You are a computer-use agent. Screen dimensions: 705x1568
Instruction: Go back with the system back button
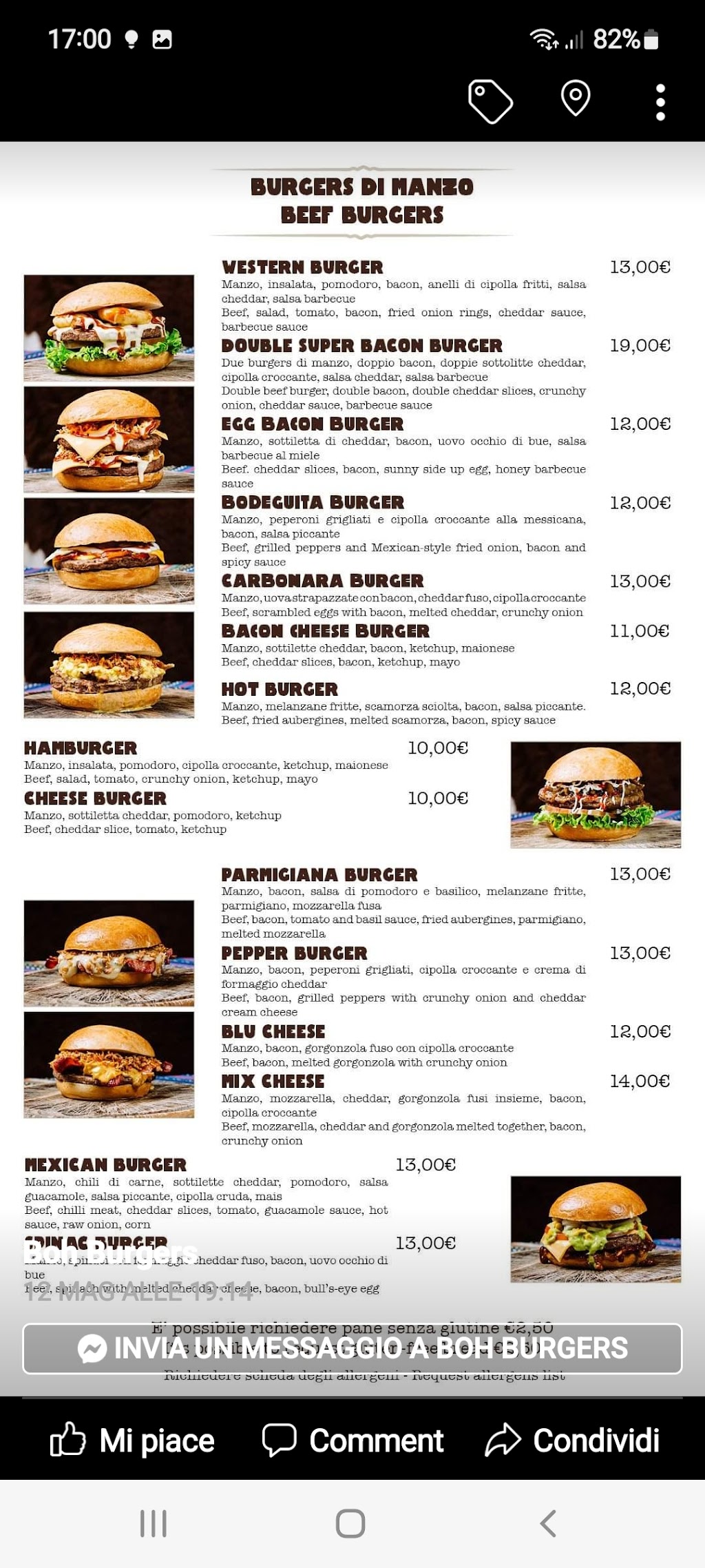tap(548, 1523)
